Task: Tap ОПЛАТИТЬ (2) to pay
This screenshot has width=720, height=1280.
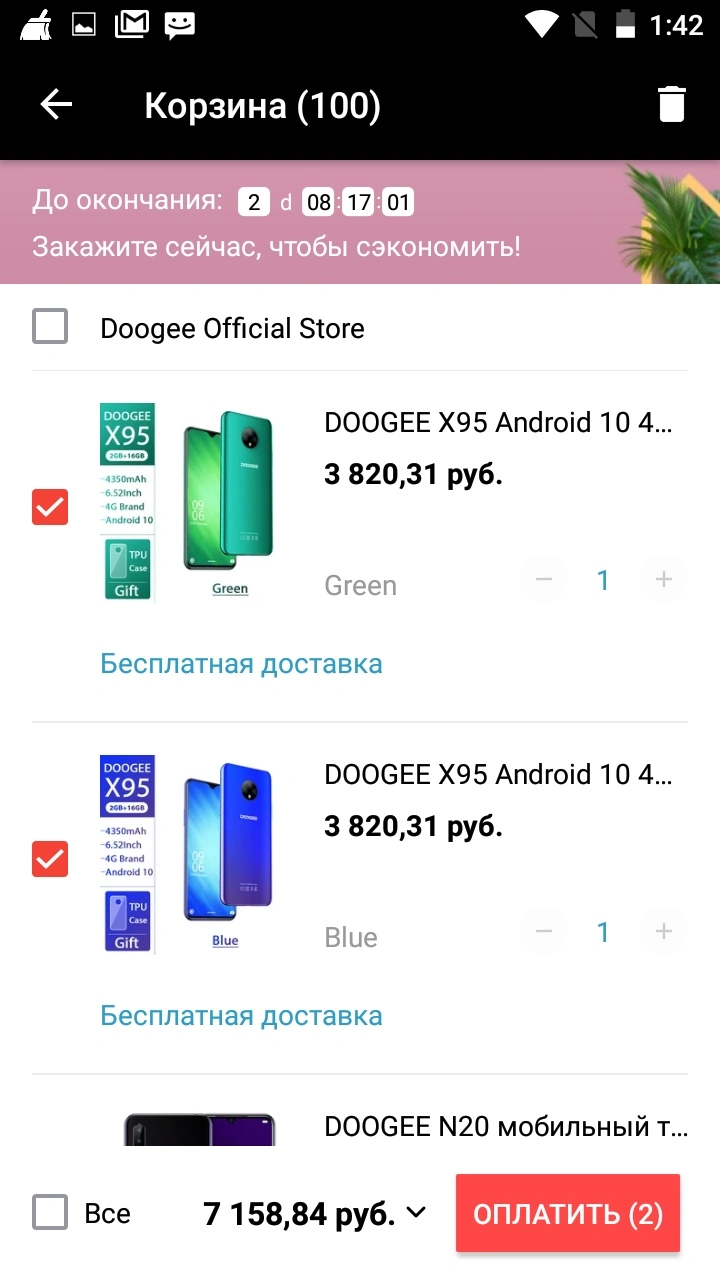Action: (568, 1213)
